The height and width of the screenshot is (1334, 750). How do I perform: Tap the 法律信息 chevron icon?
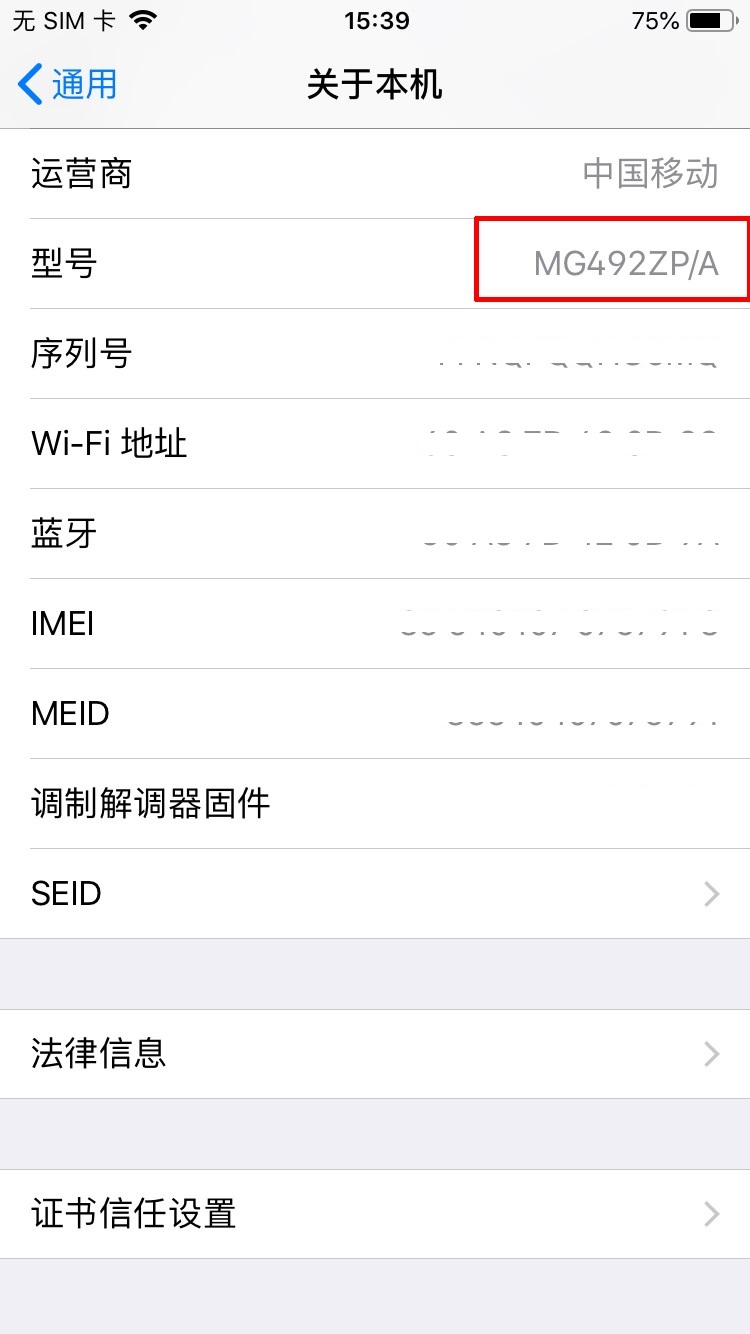[711, 1054]
